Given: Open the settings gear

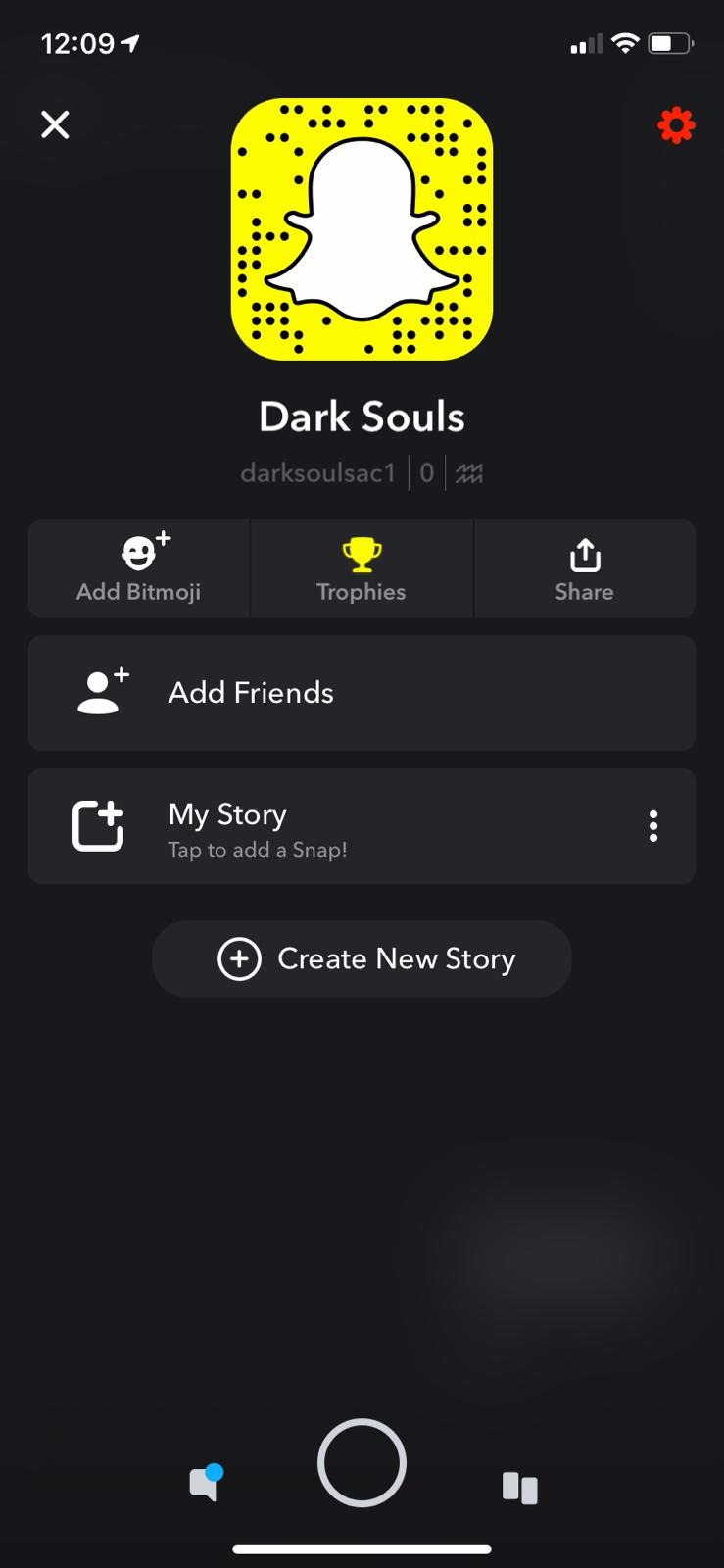Looking at the screenshot, I should click(676, 125).
